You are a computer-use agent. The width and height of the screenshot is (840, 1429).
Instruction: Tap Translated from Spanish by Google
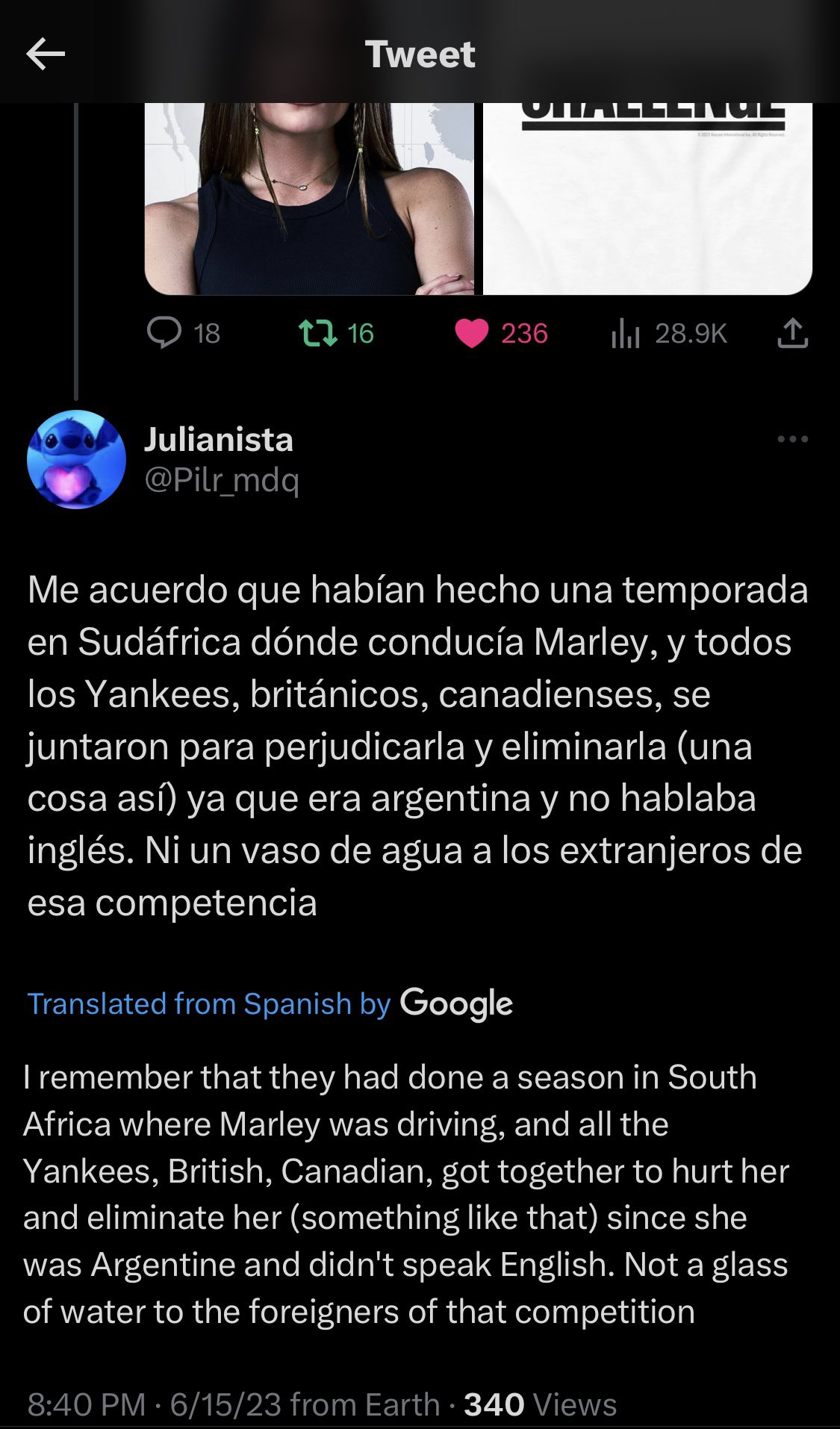270,1003
